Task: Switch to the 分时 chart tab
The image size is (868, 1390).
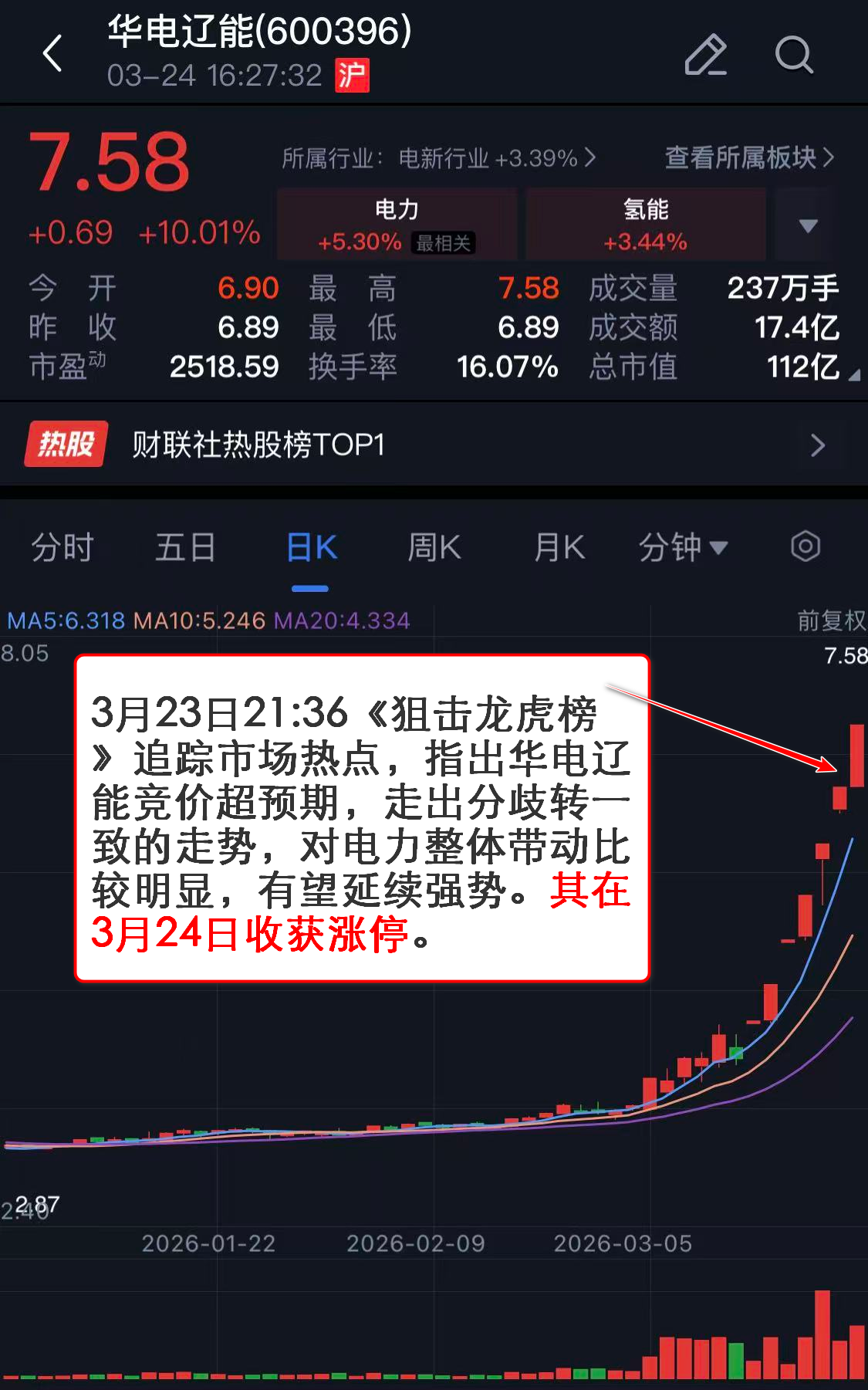Action: [x=62, y=548]
